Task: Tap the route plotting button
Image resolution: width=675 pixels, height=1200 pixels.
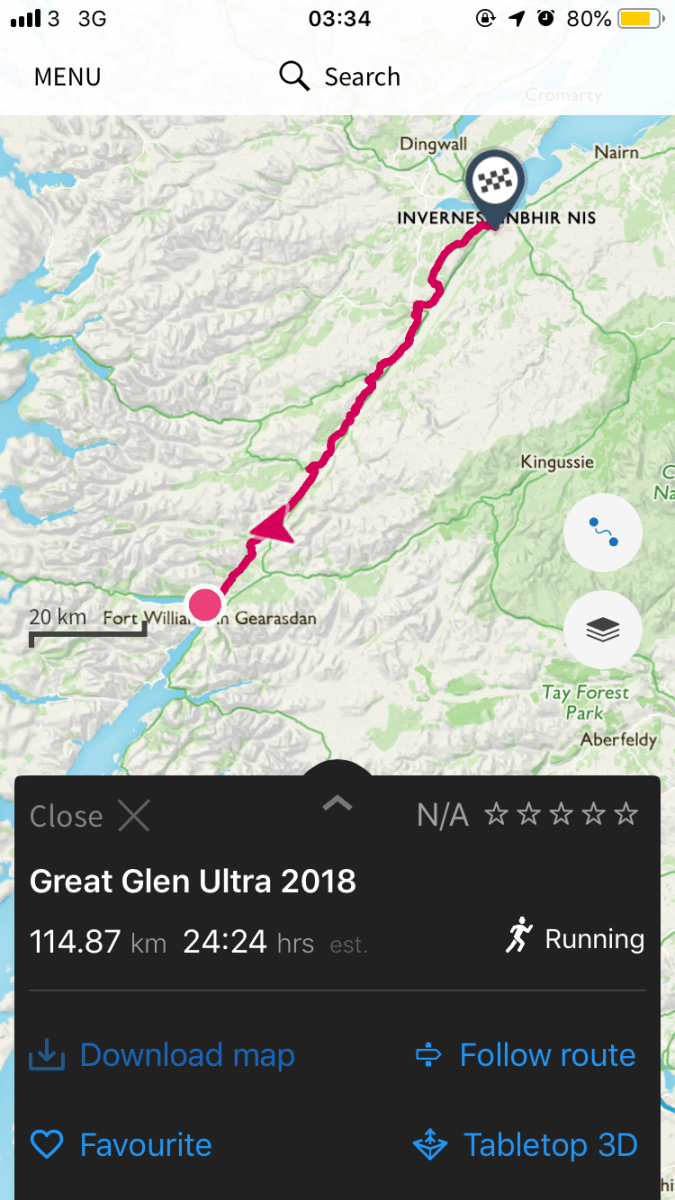Action: point(602,531)
